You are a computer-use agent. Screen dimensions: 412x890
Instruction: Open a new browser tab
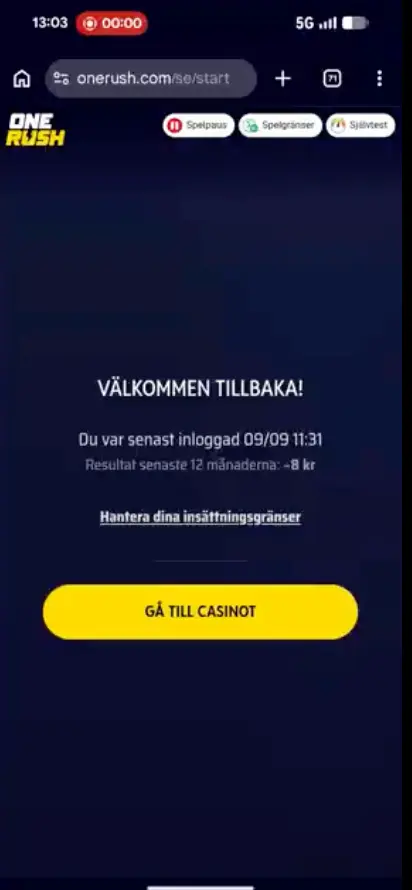(283, 78)
